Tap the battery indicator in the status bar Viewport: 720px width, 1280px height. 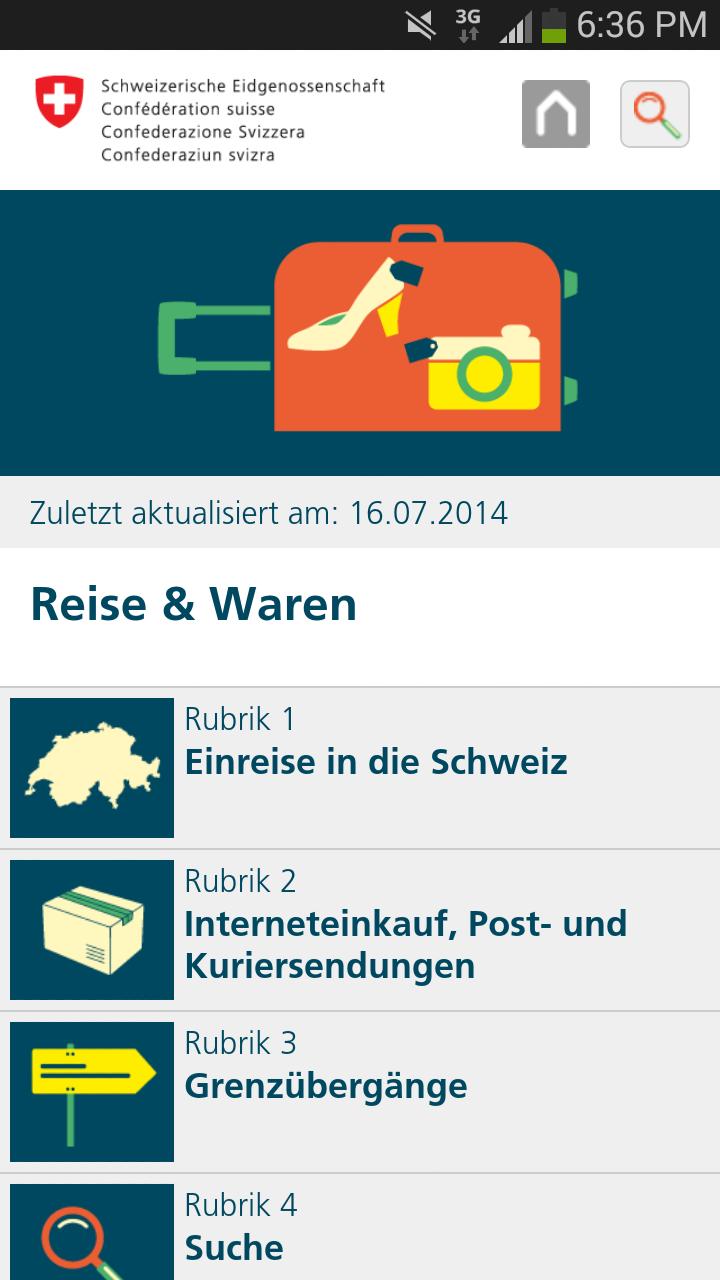(x=553, y=24)
